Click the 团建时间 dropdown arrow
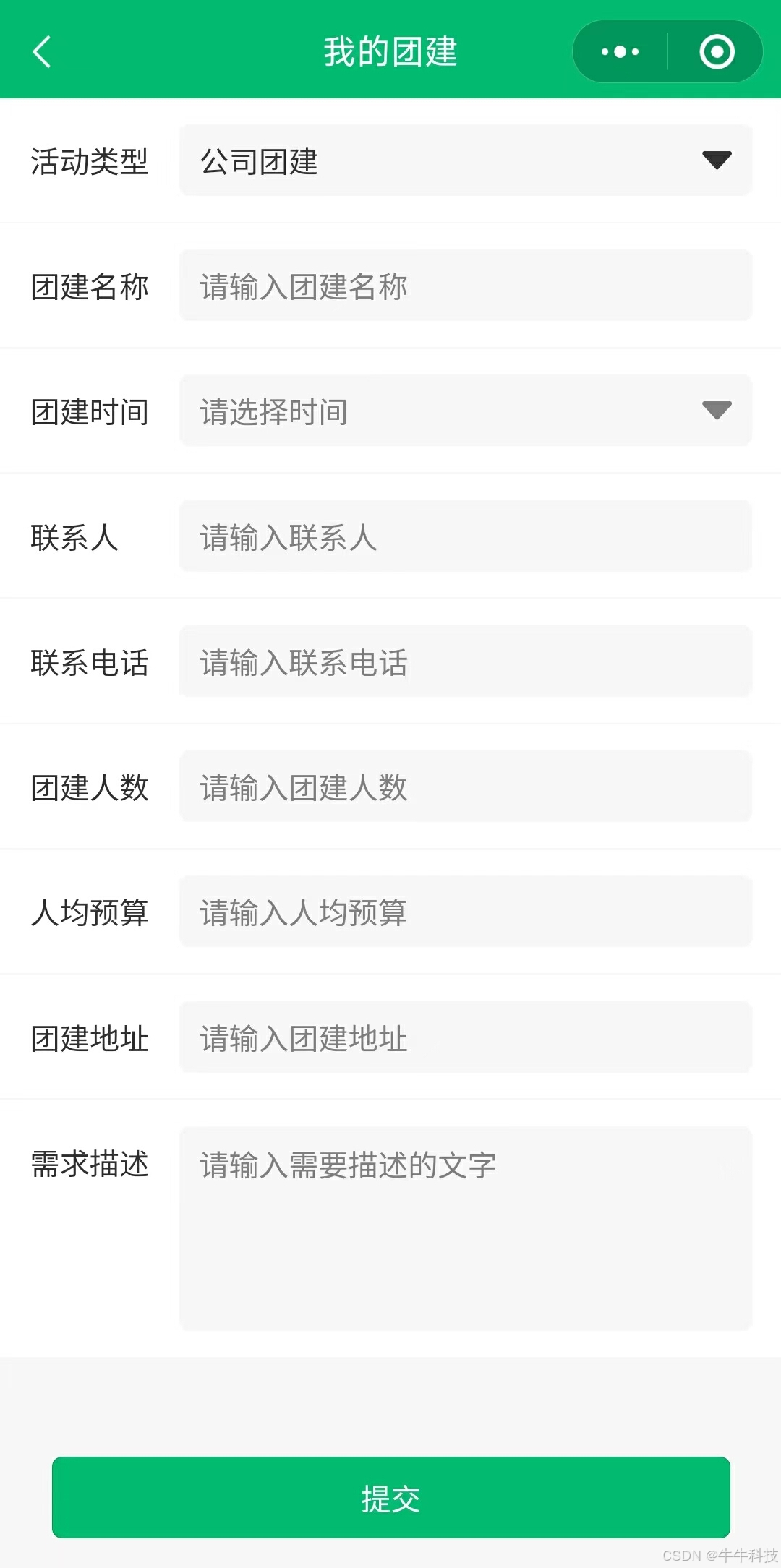 pos(715,411)
